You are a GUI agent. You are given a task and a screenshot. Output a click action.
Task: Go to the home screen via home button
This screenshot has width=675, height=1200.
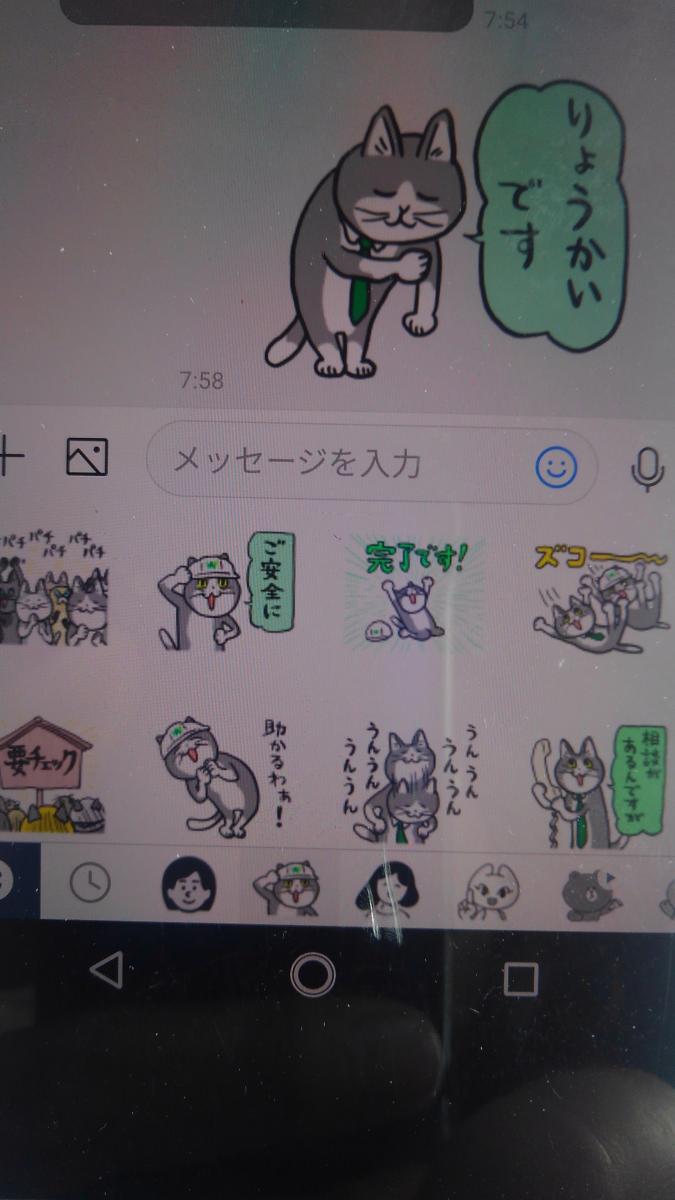coord(312,973)
